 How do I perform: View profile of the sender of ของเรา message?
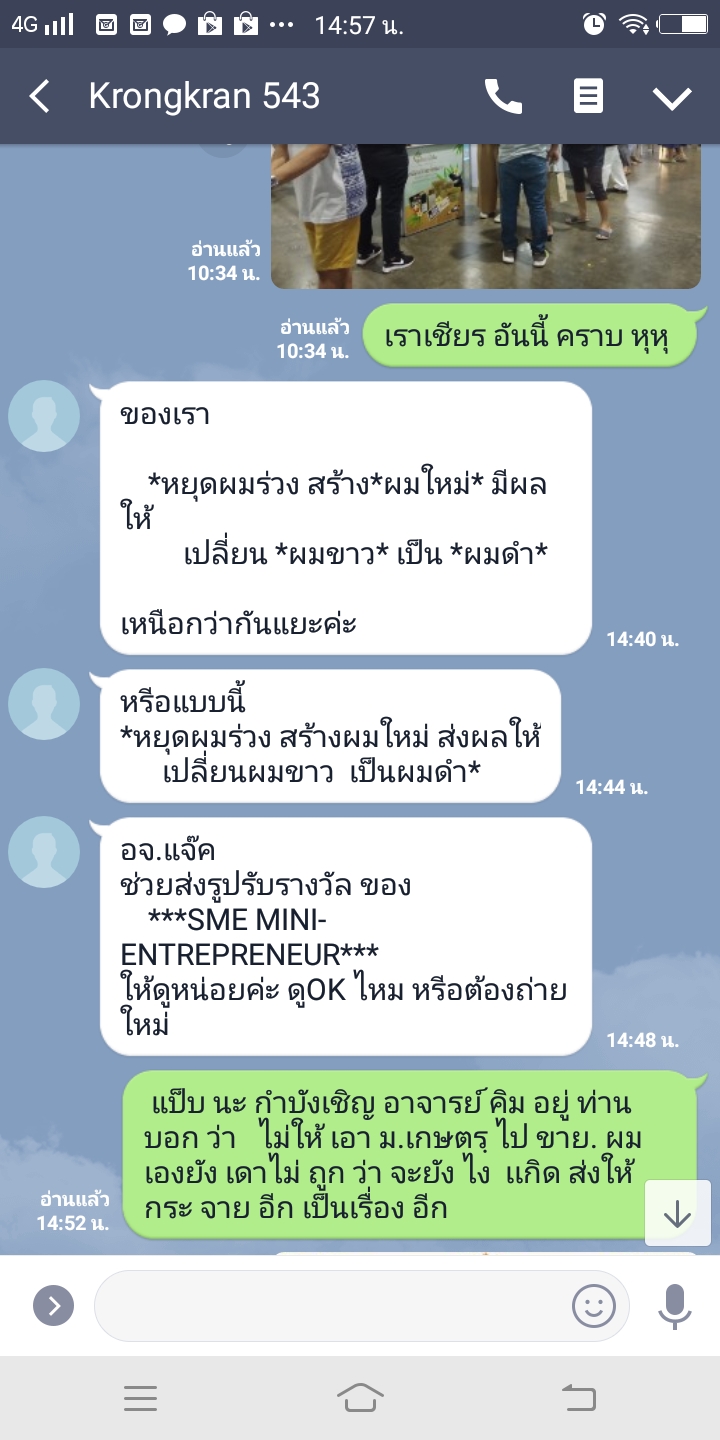pyautogui.click(x=44, y=415)
